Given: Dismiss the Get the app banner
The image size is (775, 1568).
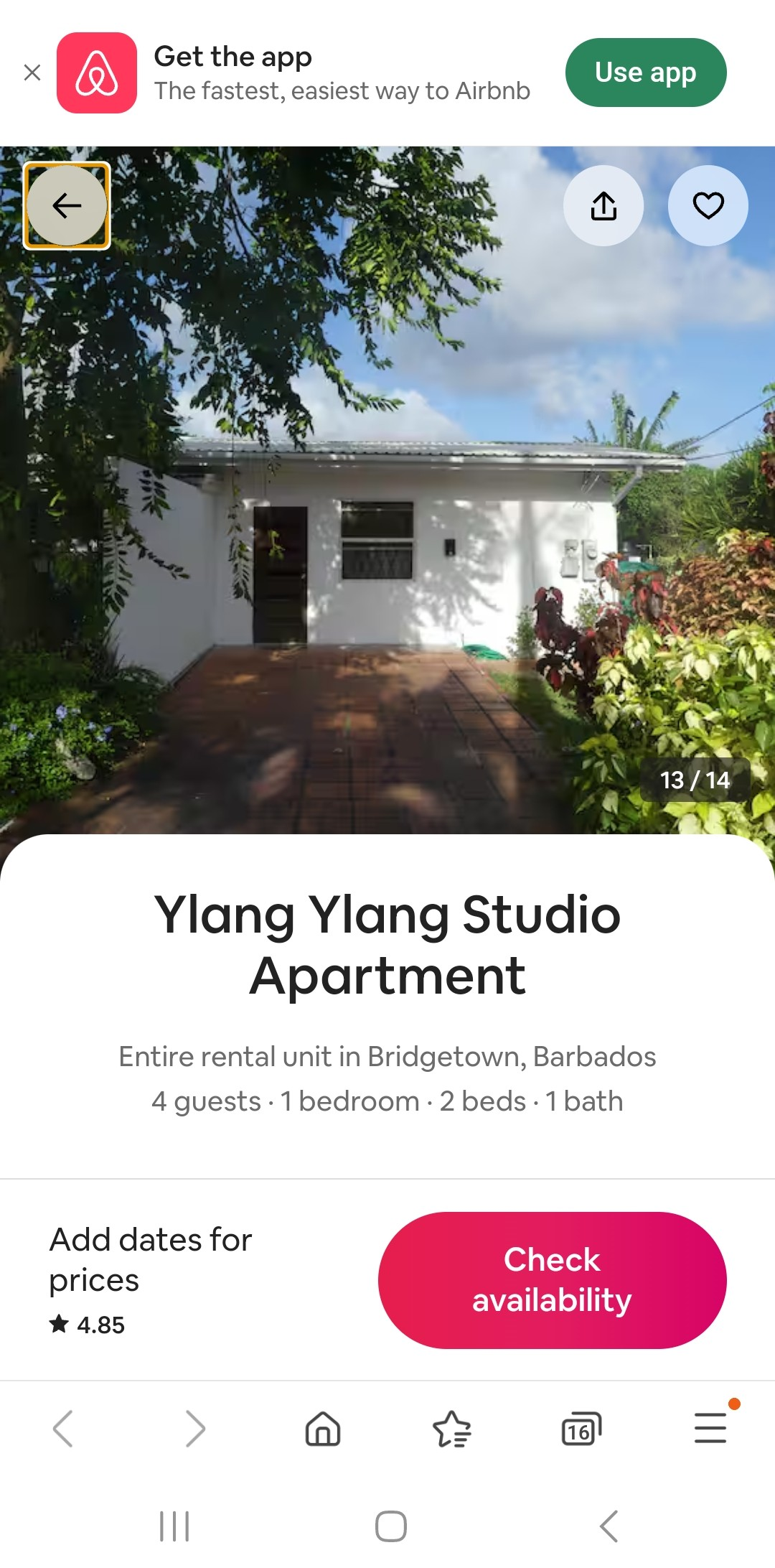Looking at the screenshot, I should pos(32,73).
